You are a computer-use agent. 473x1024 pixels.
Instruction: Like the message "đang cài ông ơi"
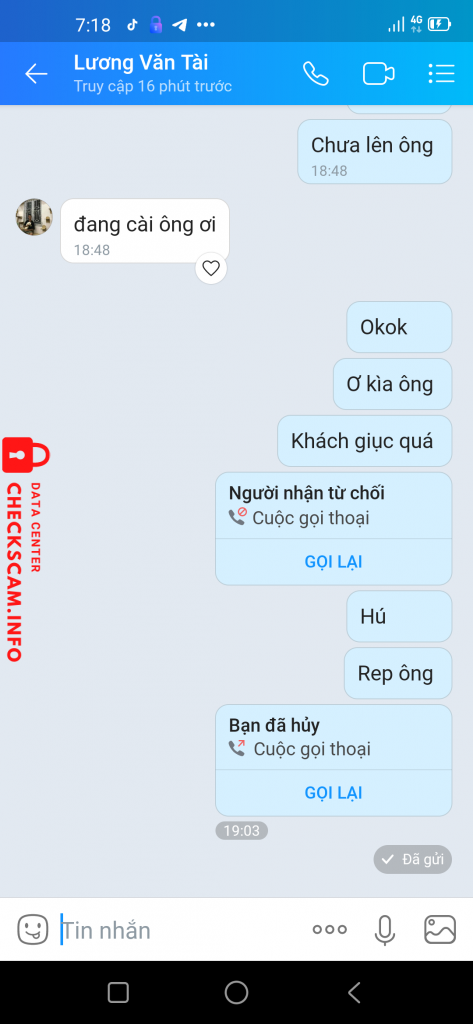(211, 268)
